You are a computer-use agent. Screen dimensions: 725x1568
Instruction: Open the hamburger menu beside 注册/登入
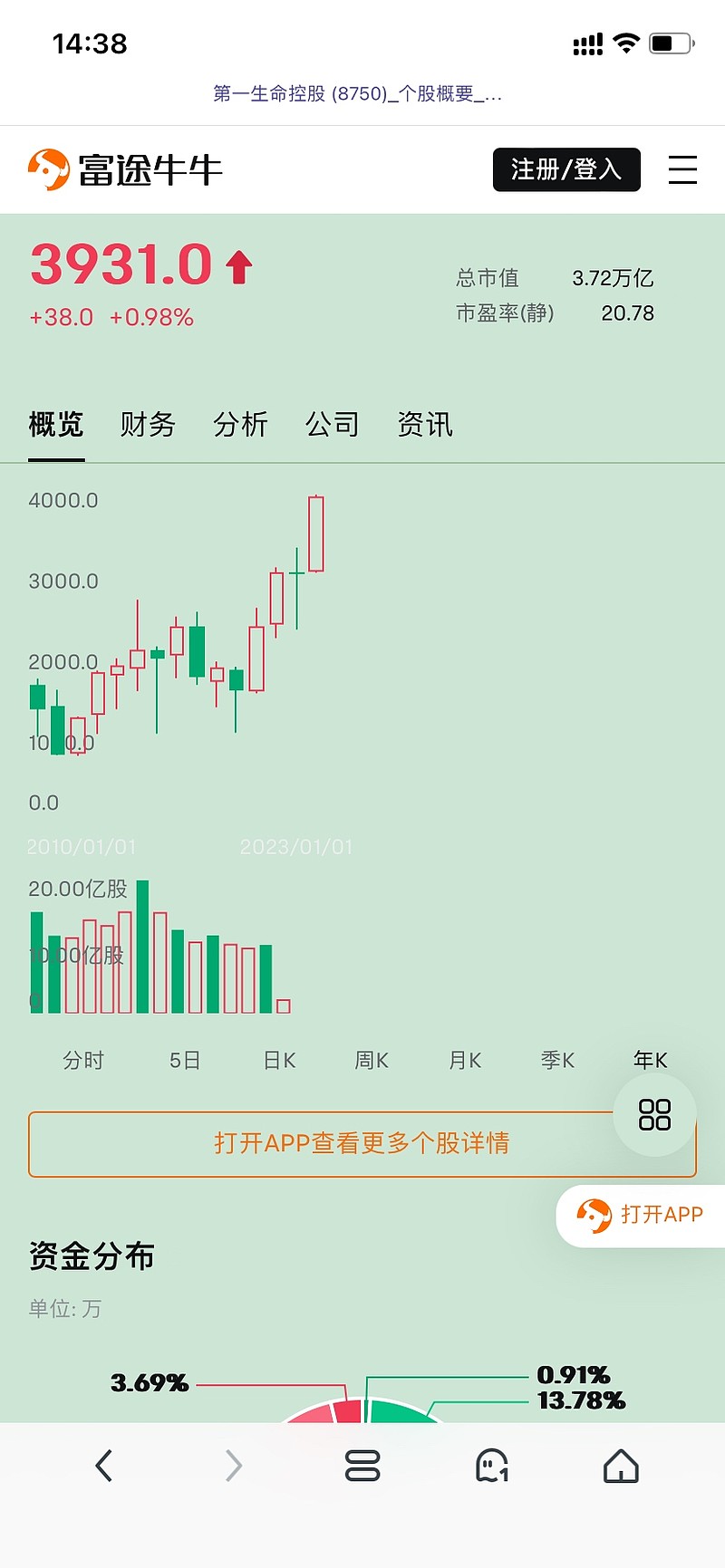click(682, 170)
